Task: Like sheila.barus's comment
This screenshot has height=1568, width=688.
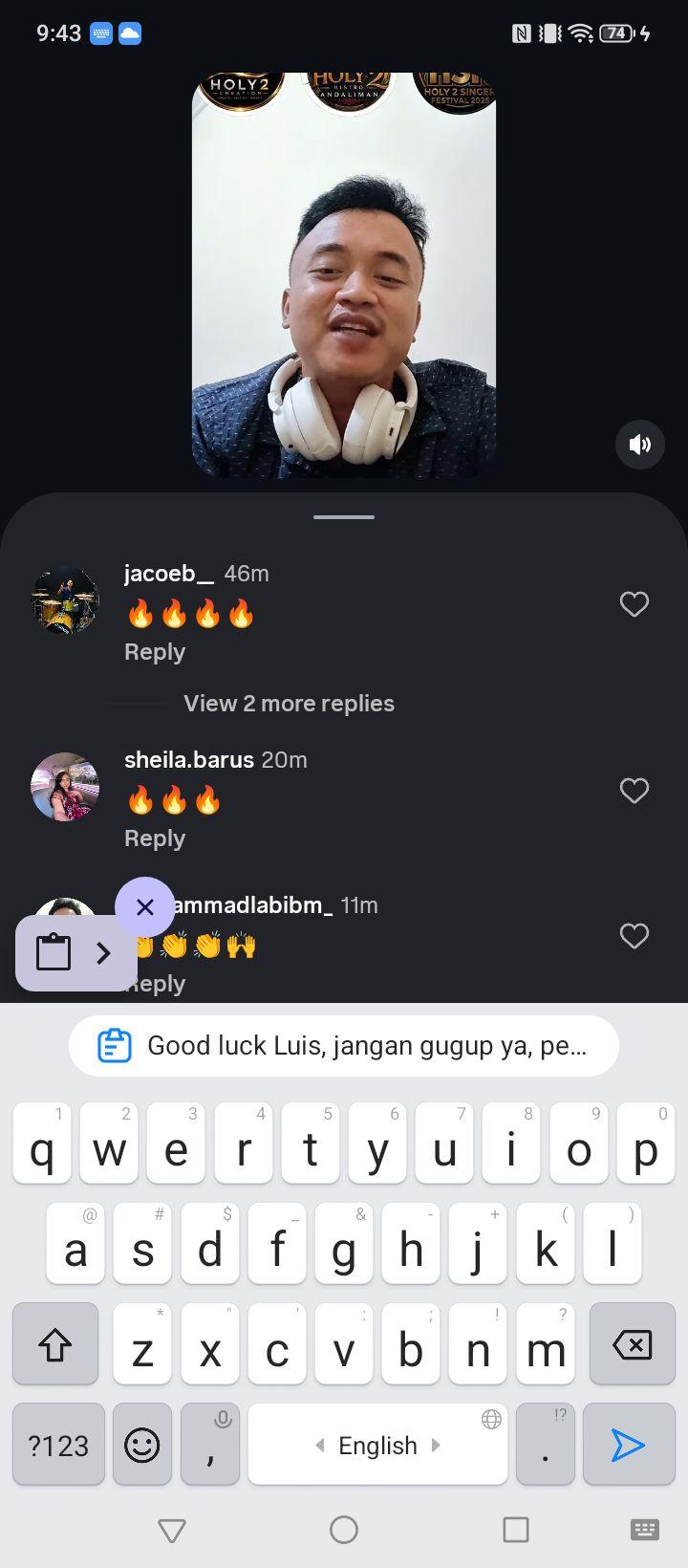Action: click(x=634, y=791)
